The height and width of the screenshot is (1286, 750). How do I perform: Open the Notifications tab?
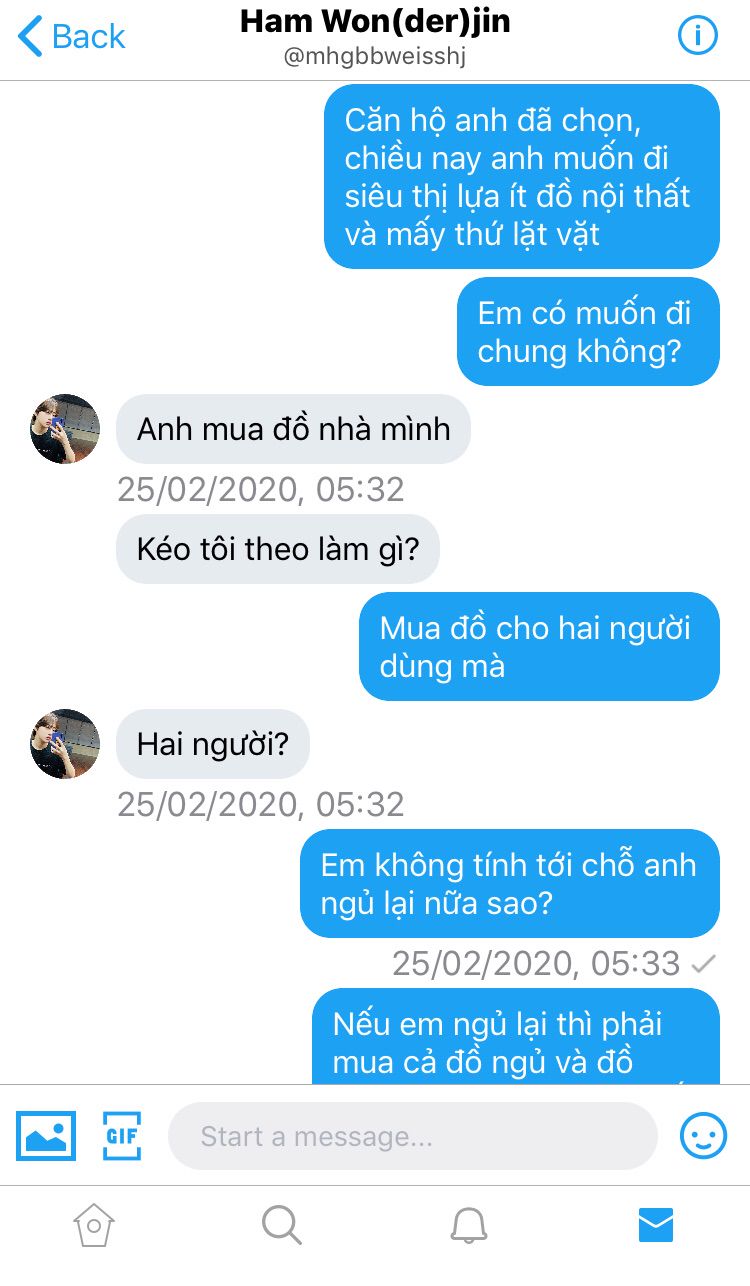468,1223
